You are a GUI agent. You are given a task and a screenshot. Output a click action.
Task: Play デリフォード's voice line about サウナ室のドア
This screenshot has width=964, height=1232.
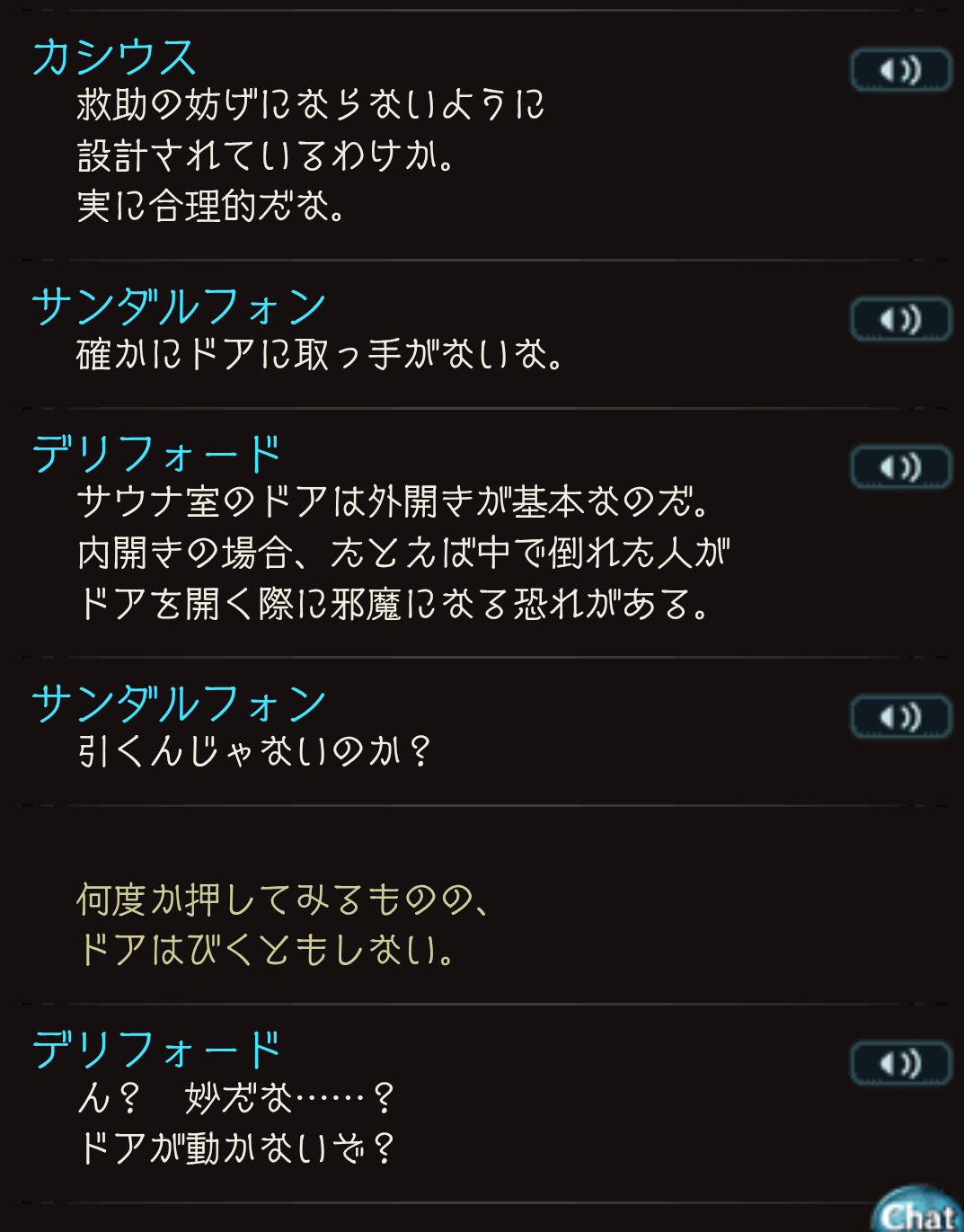(x=900, y=467)
